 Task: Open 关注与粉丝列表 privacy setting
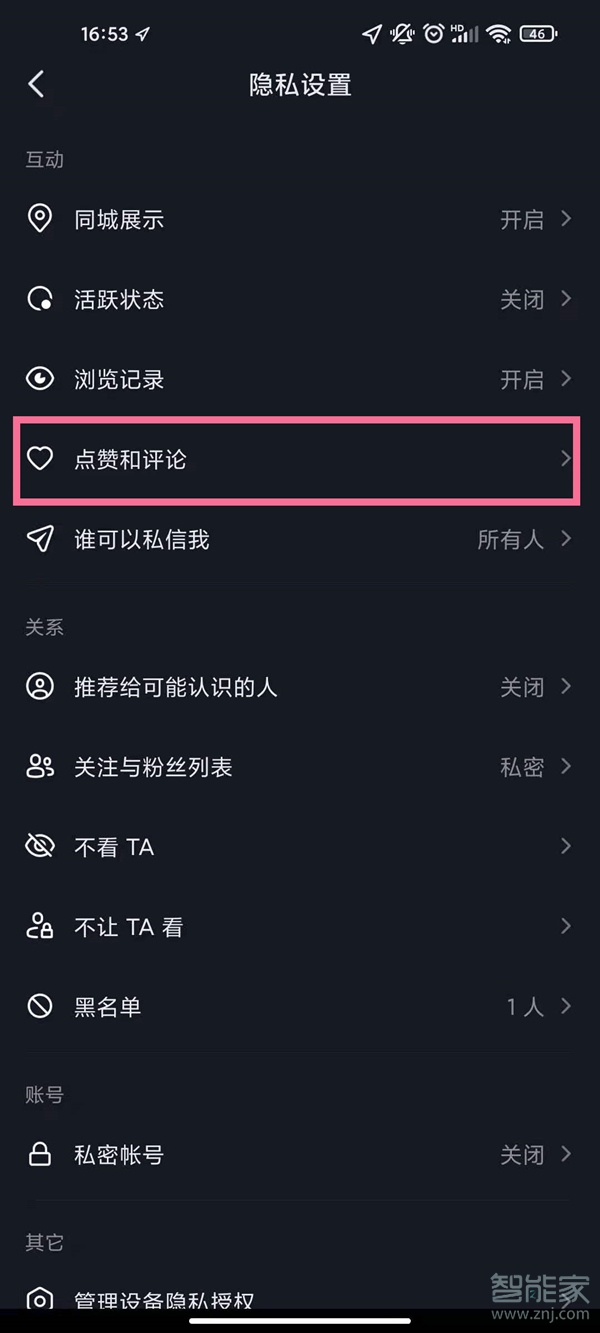298,767
